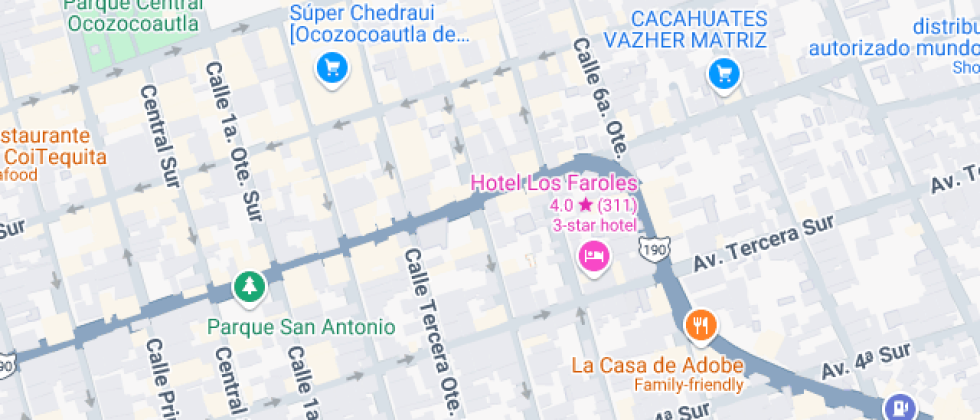980x420 pixels.
Task: Tap the Parque San Antonio park pin
Action: point(247,287)
